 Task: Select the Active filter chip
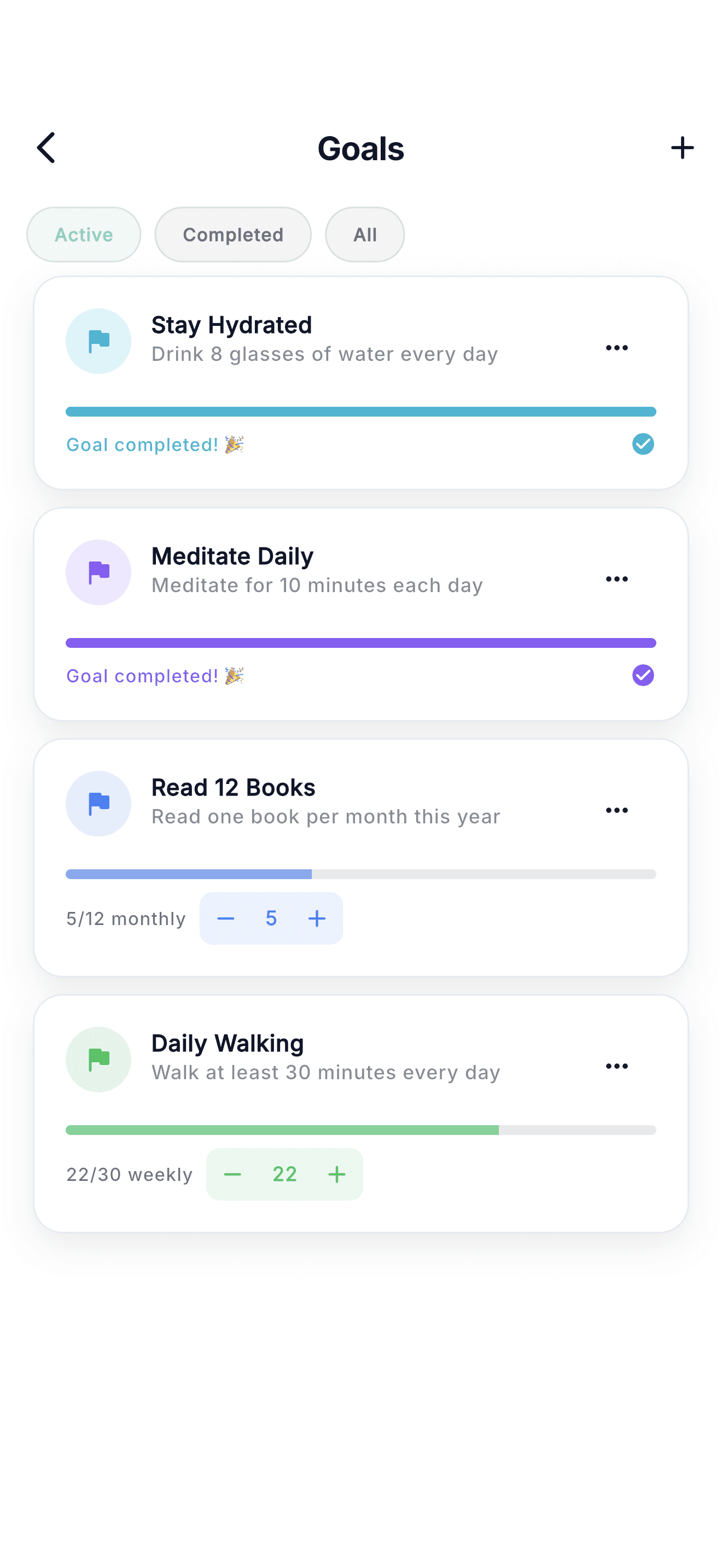tap(84, 235)
